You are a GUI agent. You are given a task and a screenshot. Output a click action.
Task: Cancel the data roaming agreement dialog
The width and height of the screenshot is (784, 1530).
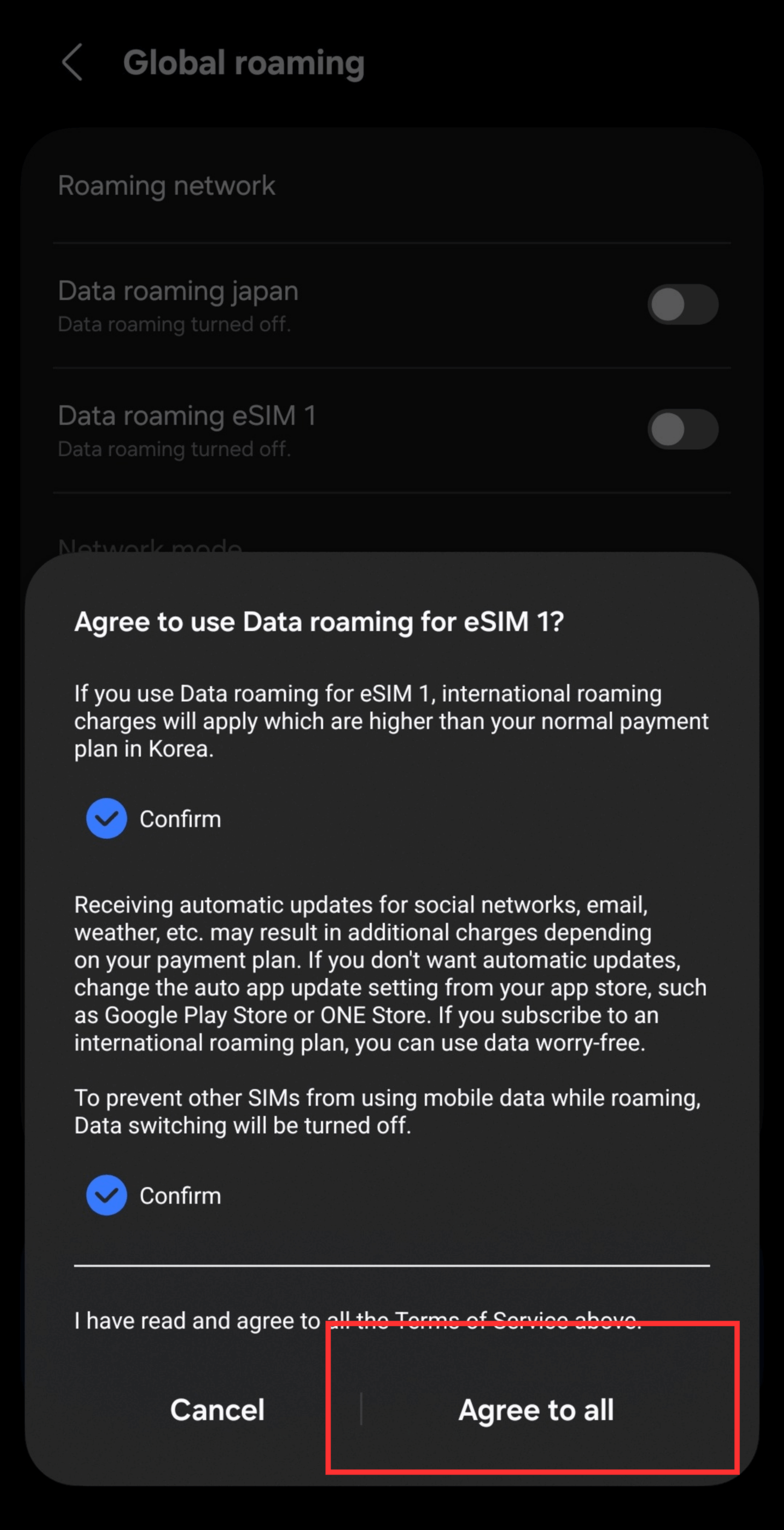coord(218,1410)
